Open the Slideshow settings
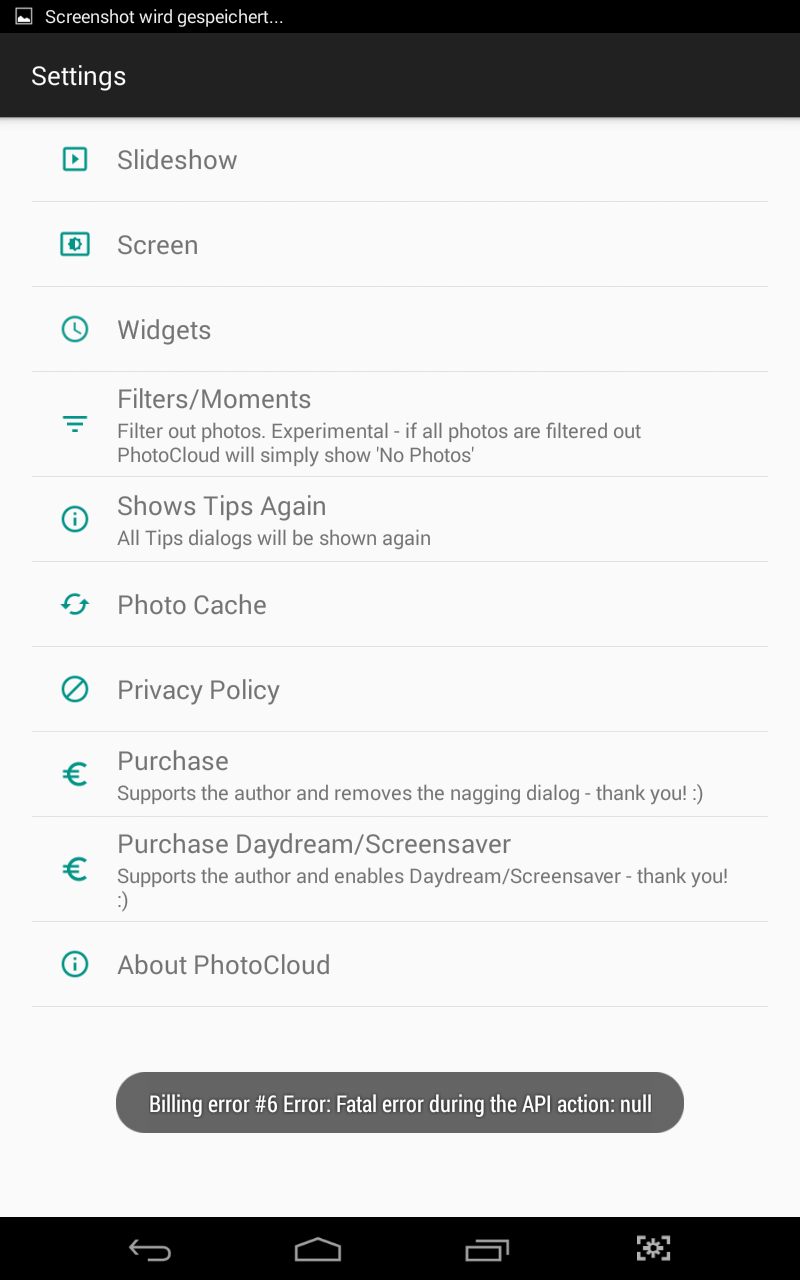800x1280 pixels. [400, 160]
